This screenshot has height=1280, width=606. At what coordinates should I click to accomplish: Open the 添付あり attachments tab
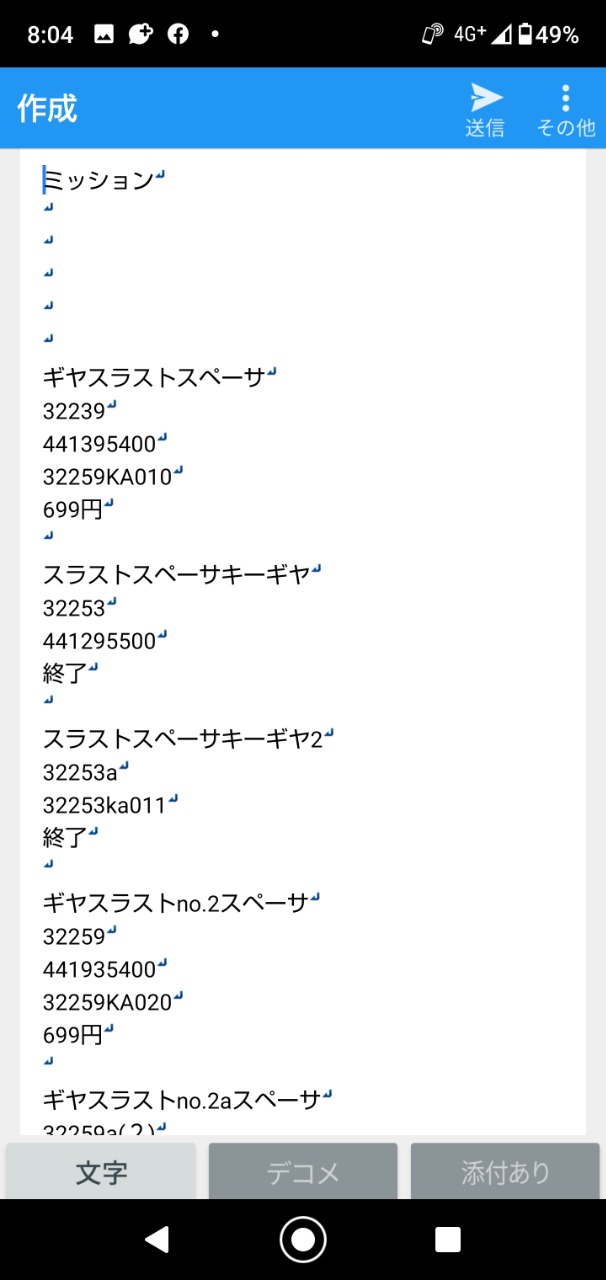pos(505,1171)
